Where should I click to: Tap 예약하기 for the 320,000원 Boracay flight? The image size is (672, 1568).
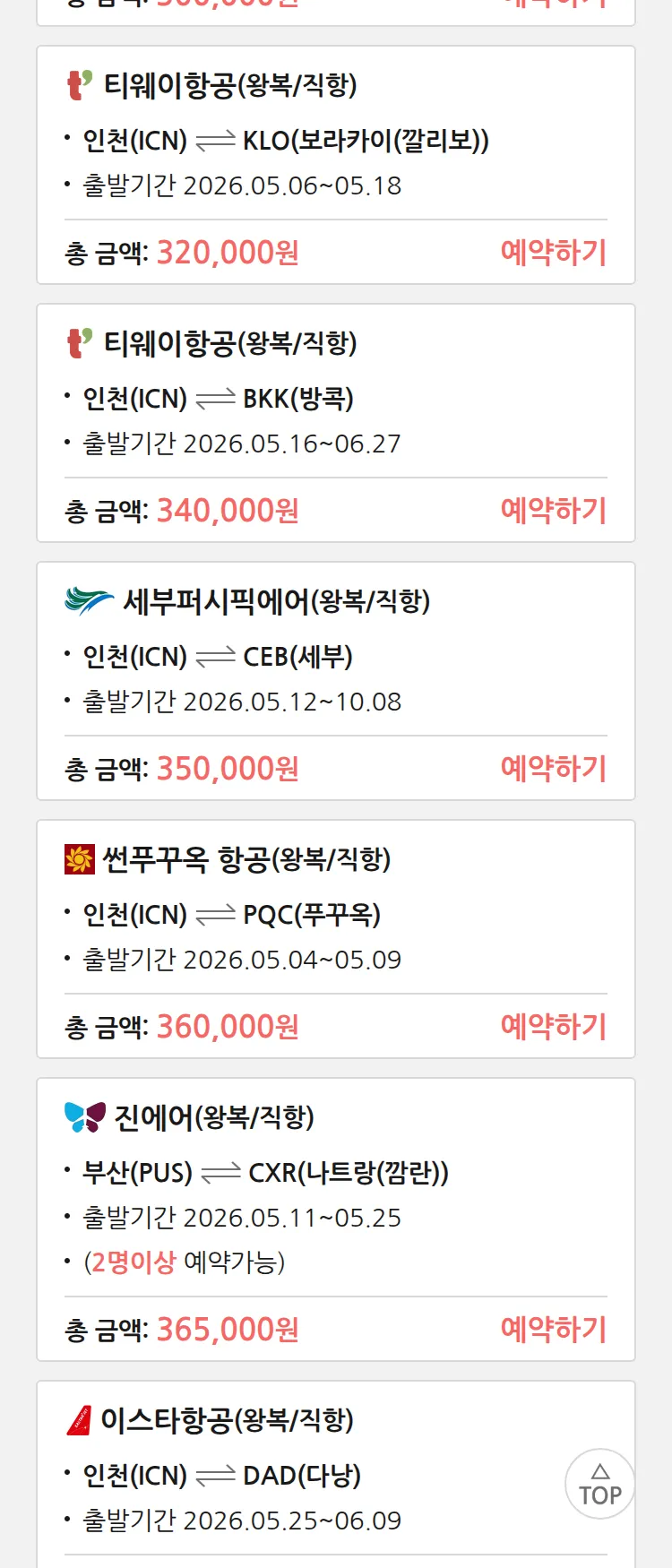pyautogui.click(x=553, y=253)
